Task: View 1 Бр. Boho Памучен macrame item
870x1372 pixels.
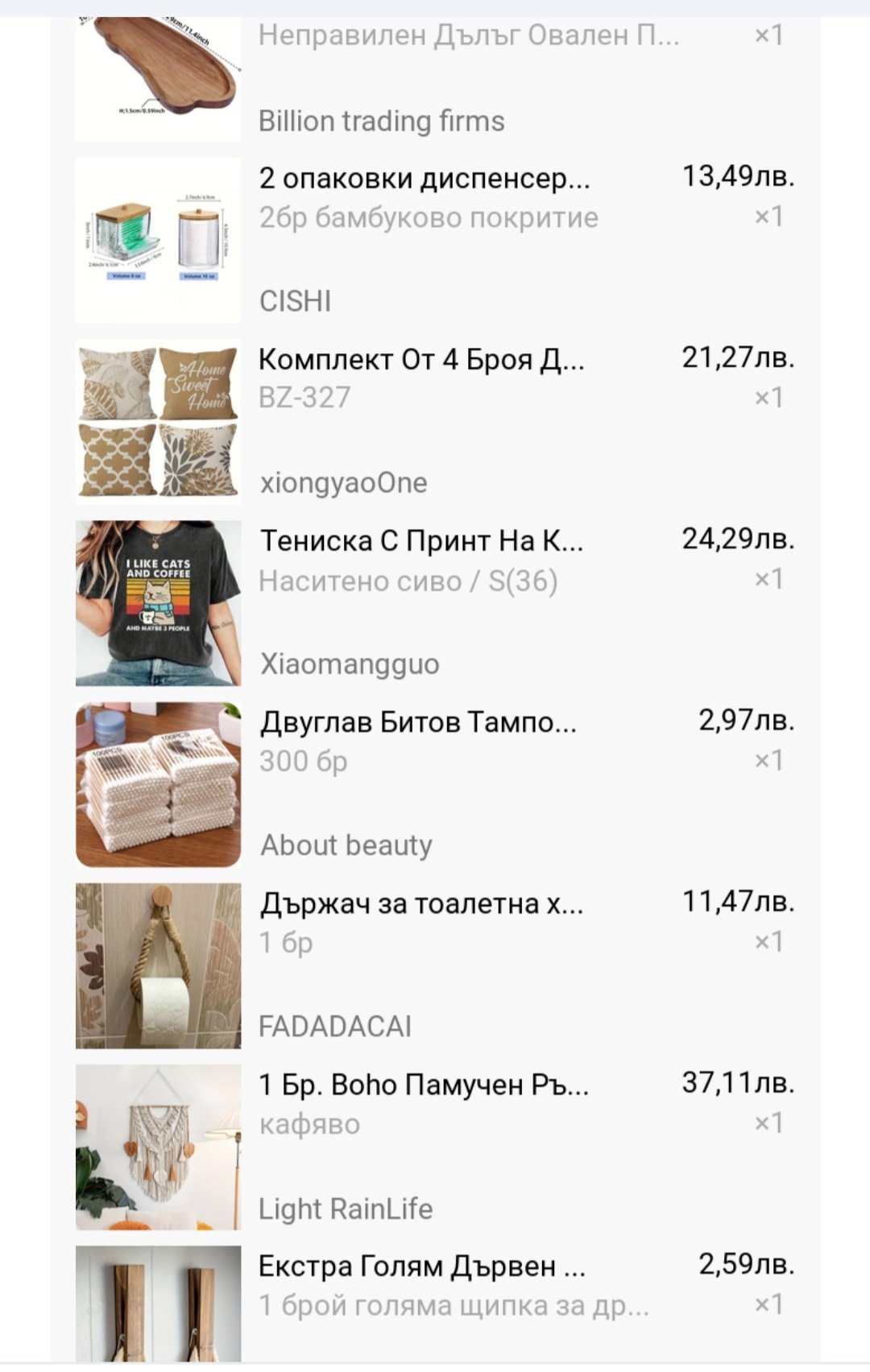Action: click(424, 1085)
